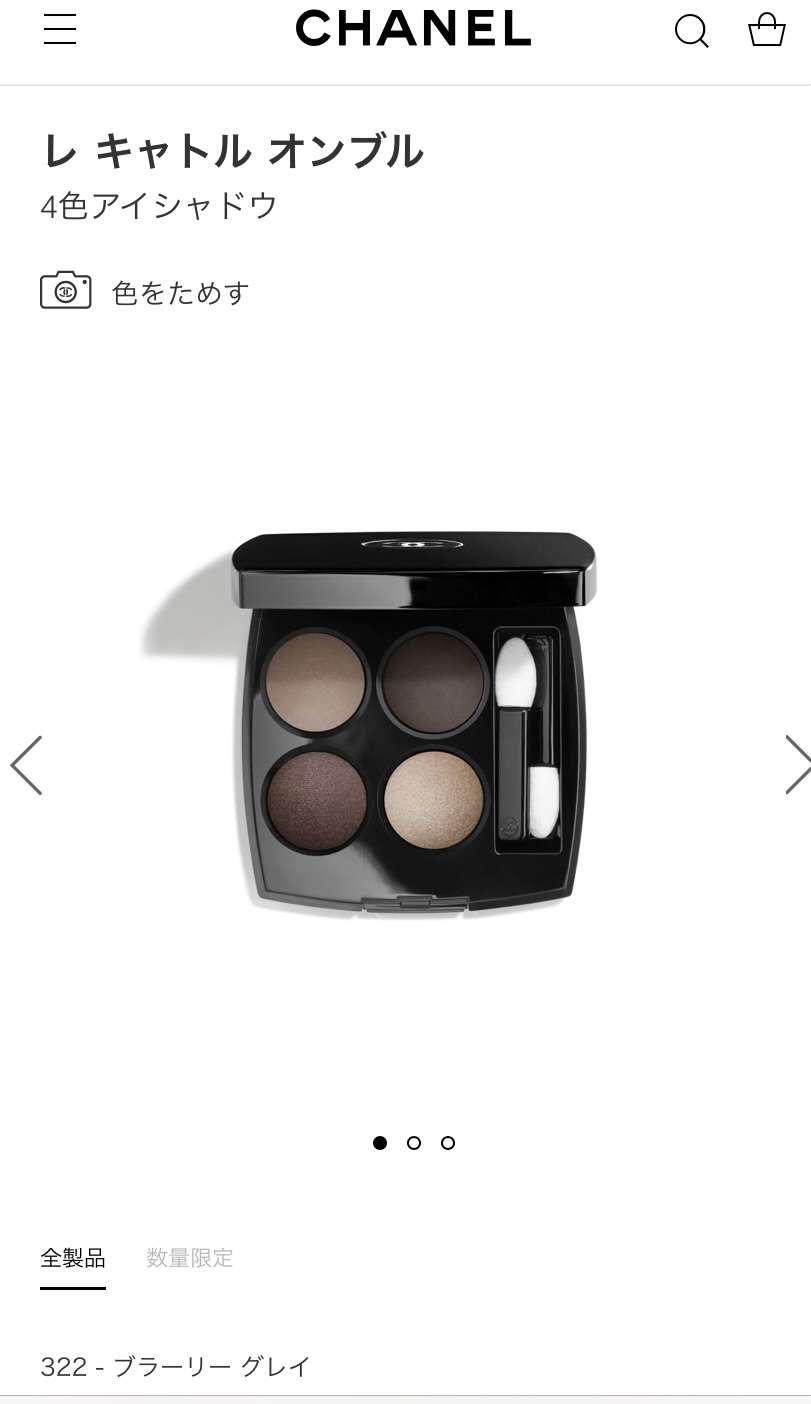The image size is (811, 1404).
Task: Switch to the 数量限定 tab
Action: (x=190, y=1257)
